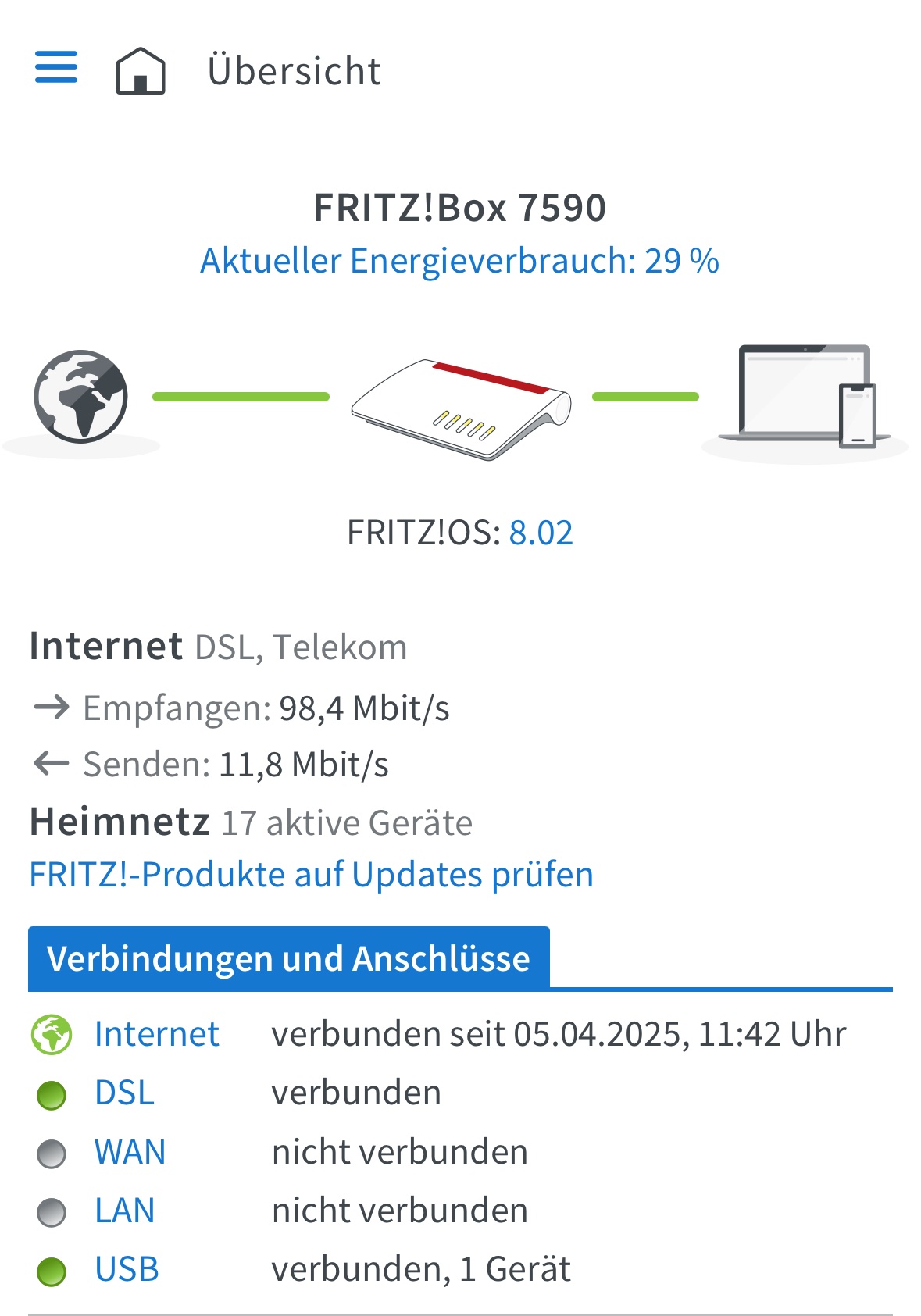The height and width of the screenshot is (1316, 921).
Task: Check FRITZ!-Produkte auf Updates prüfen
Action: pos(311,875)
